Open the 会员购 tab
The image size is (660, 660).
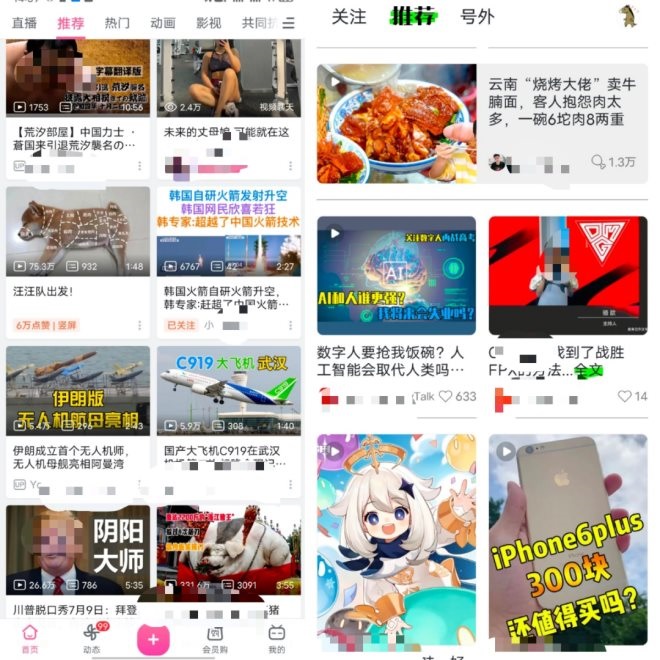(214, 638)
